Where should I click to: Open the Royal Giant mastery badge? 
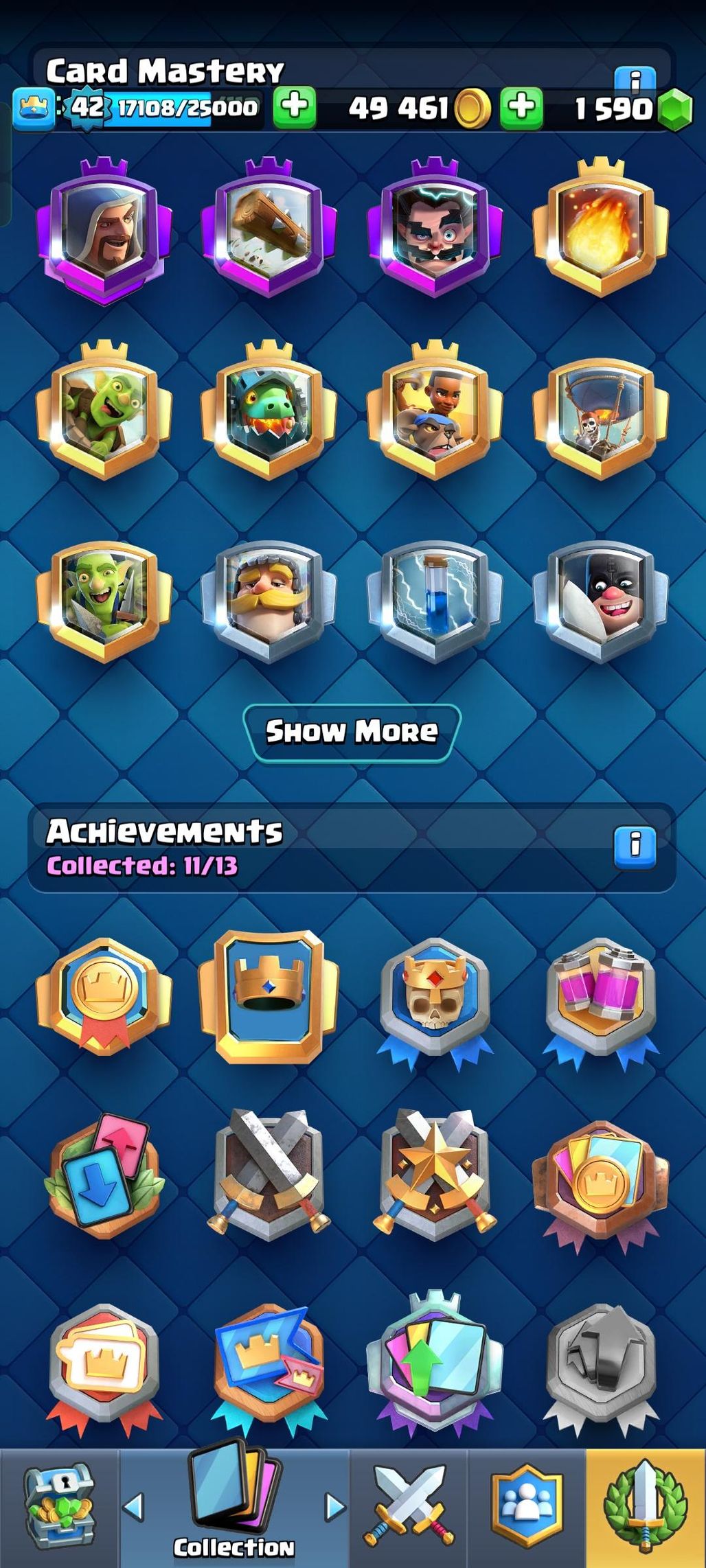point(269,603)
